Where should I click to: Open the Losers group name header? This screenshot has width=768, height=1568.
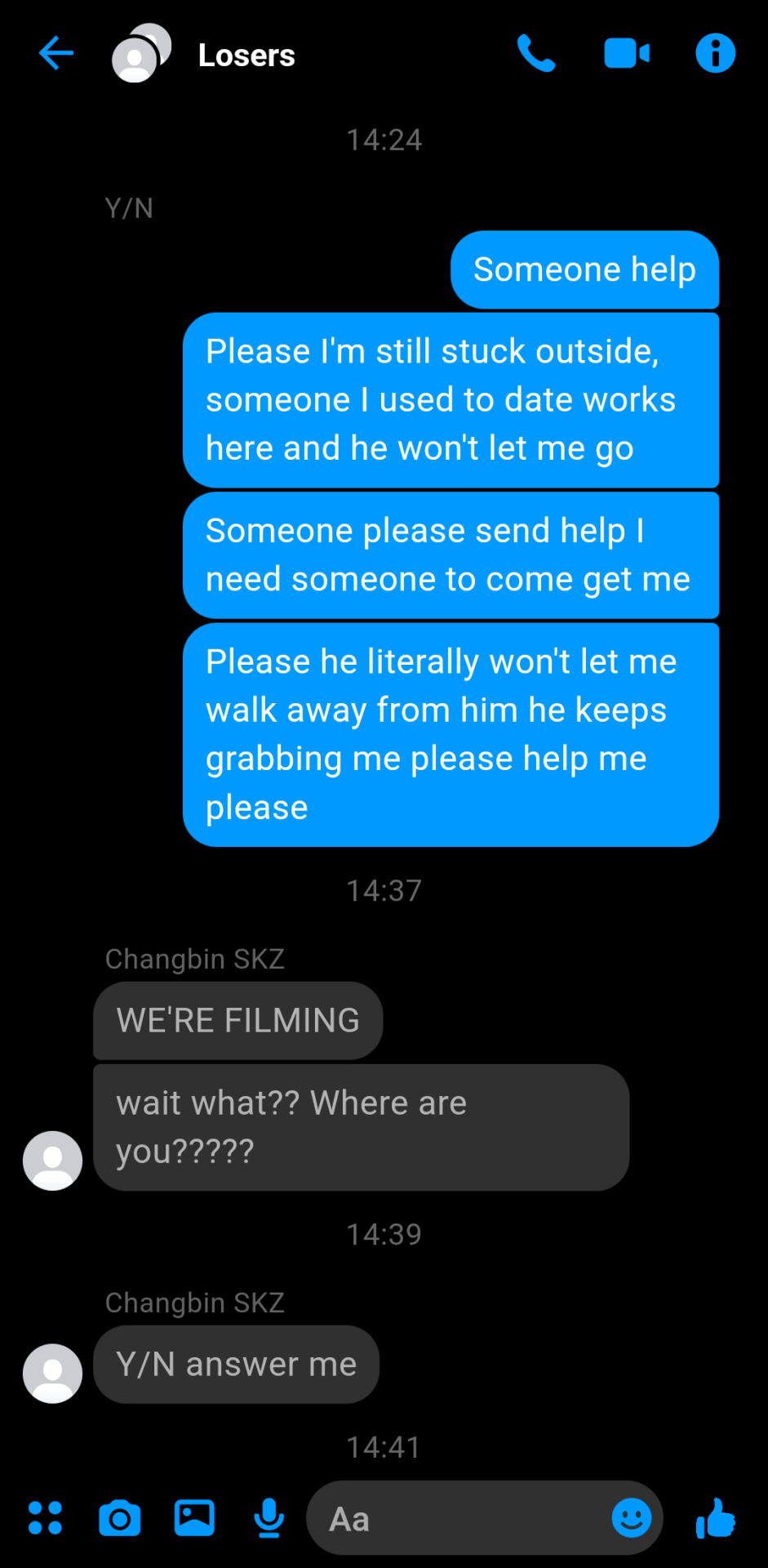[x=246, y=56]
